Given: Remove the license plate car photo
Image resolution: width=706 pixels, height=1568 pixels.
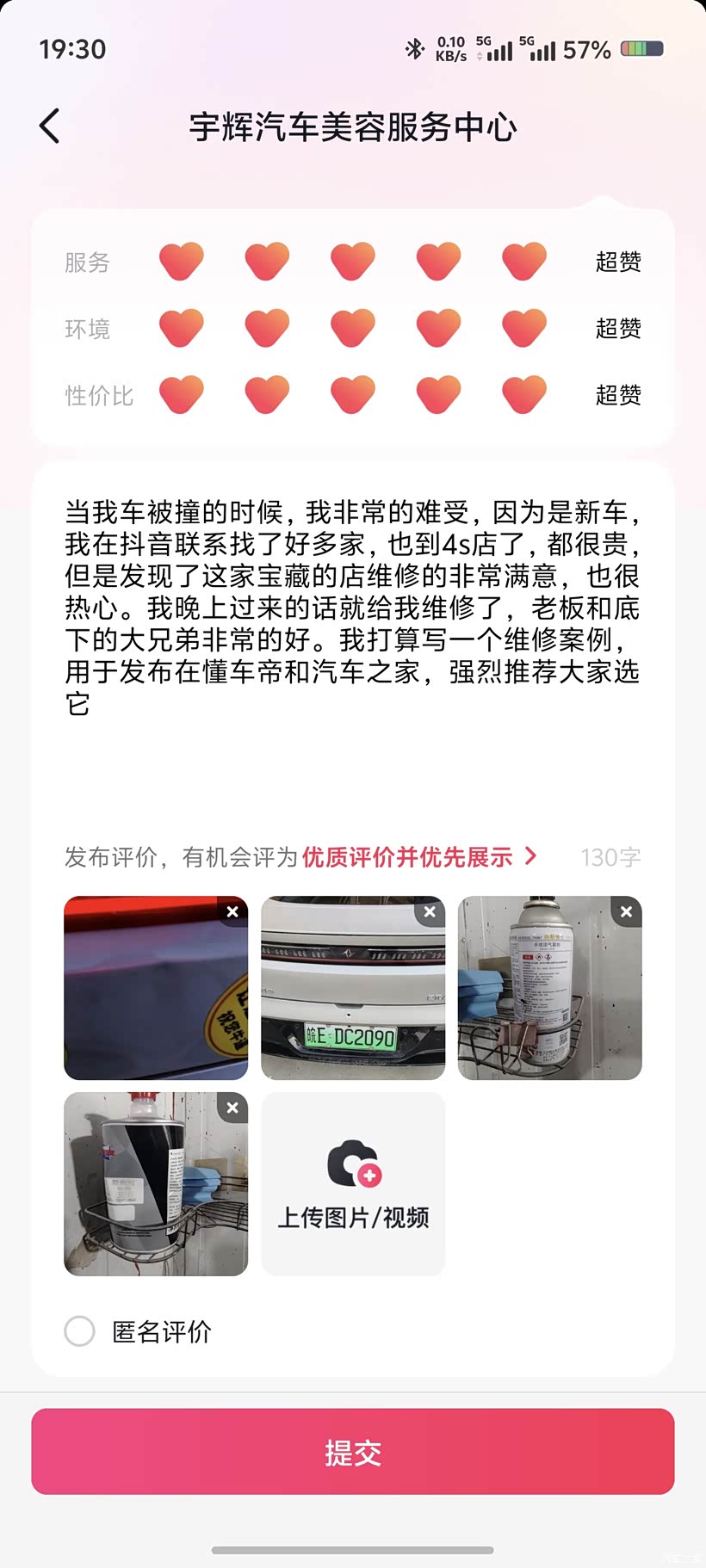Looking at the screenshot, I should [430, 912].
